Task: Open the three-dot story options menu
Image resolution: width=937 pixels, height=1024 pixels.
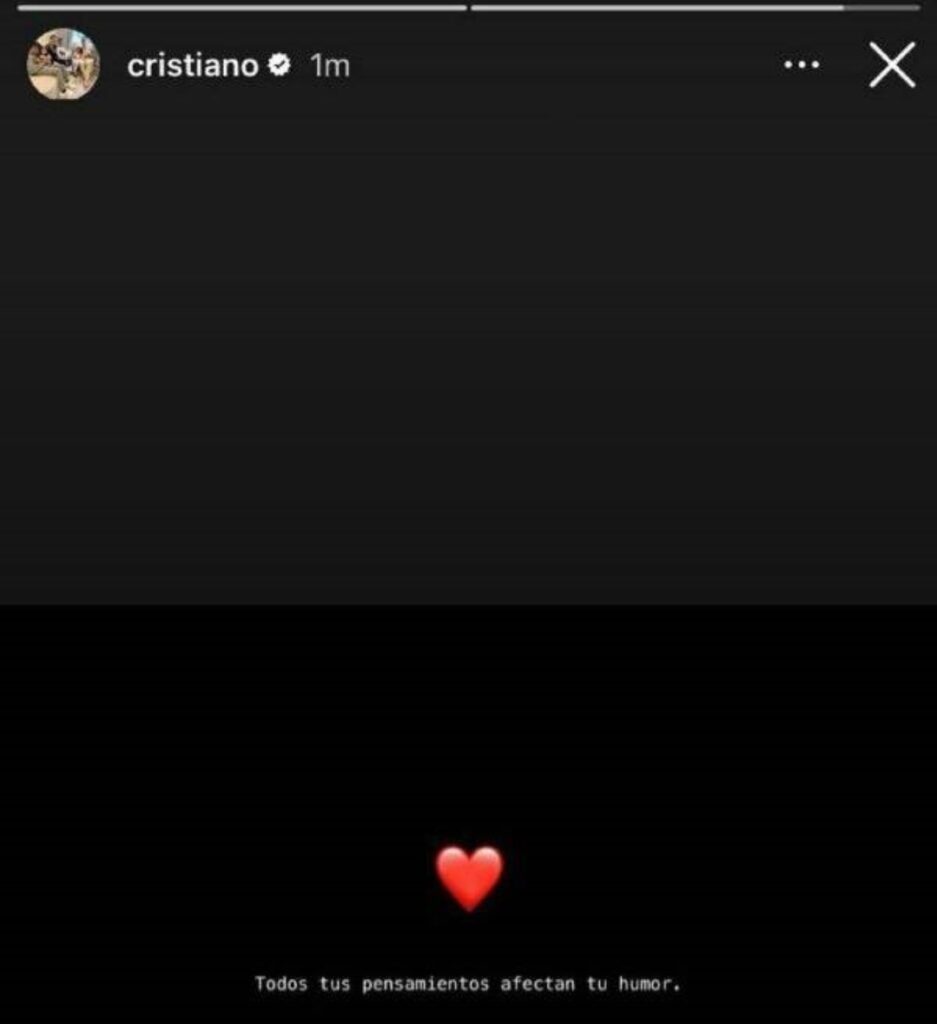Action: [801, 66]
